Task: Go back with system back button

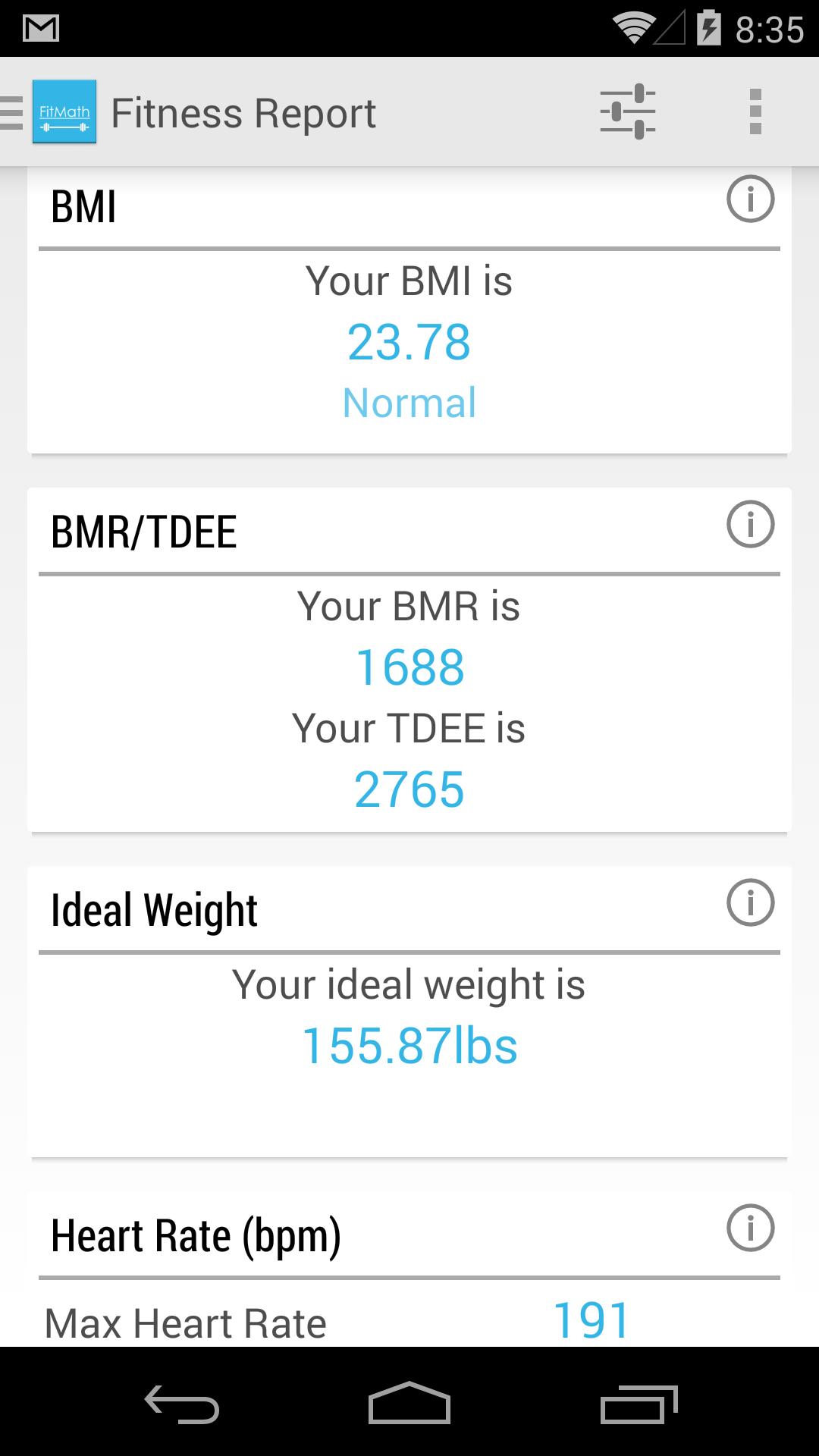Action: [182, 1404]
